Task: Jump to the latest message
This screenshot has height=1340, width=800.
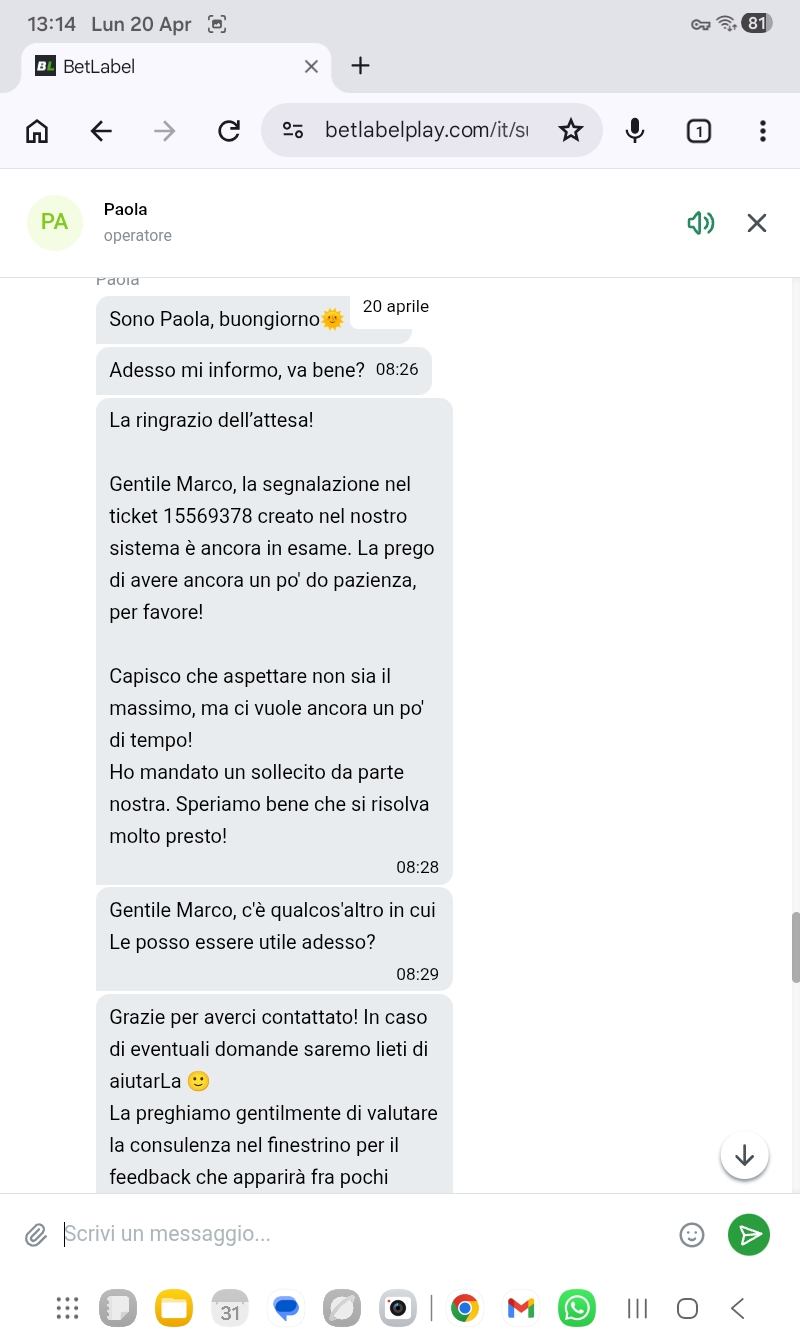Action: pyautogui.click(x=744, y=1156)
